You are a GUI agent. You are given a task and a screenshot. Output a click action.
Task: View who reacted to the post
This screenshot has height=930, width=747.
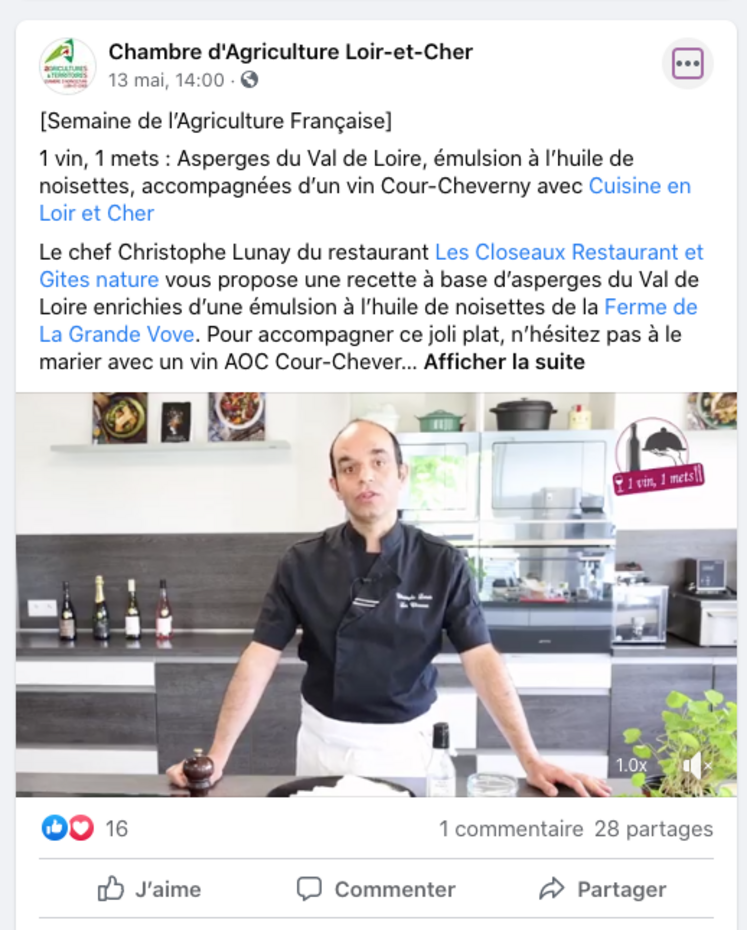point(84,829)
